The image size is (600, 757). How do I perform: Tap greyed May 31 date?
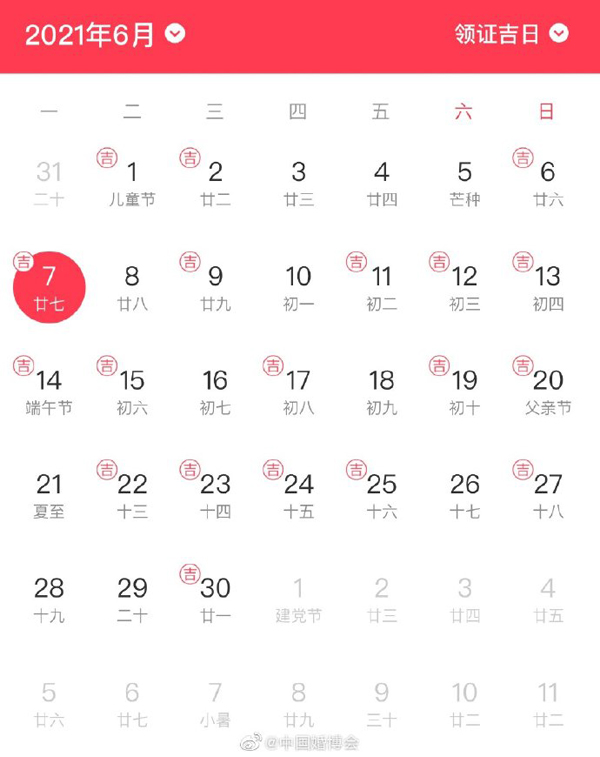[49, 183]
